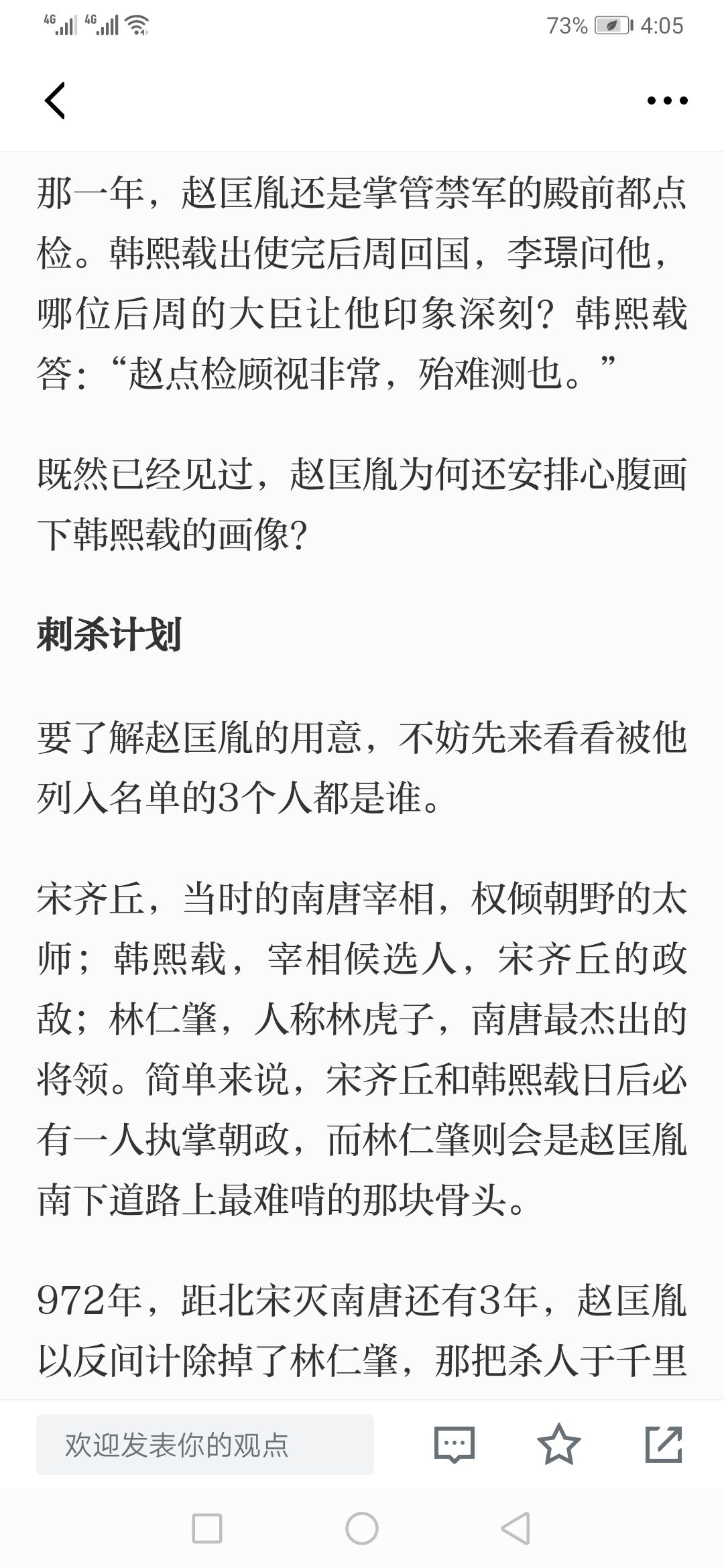
Task: Tap the system home button
Action: (362, 1529)
